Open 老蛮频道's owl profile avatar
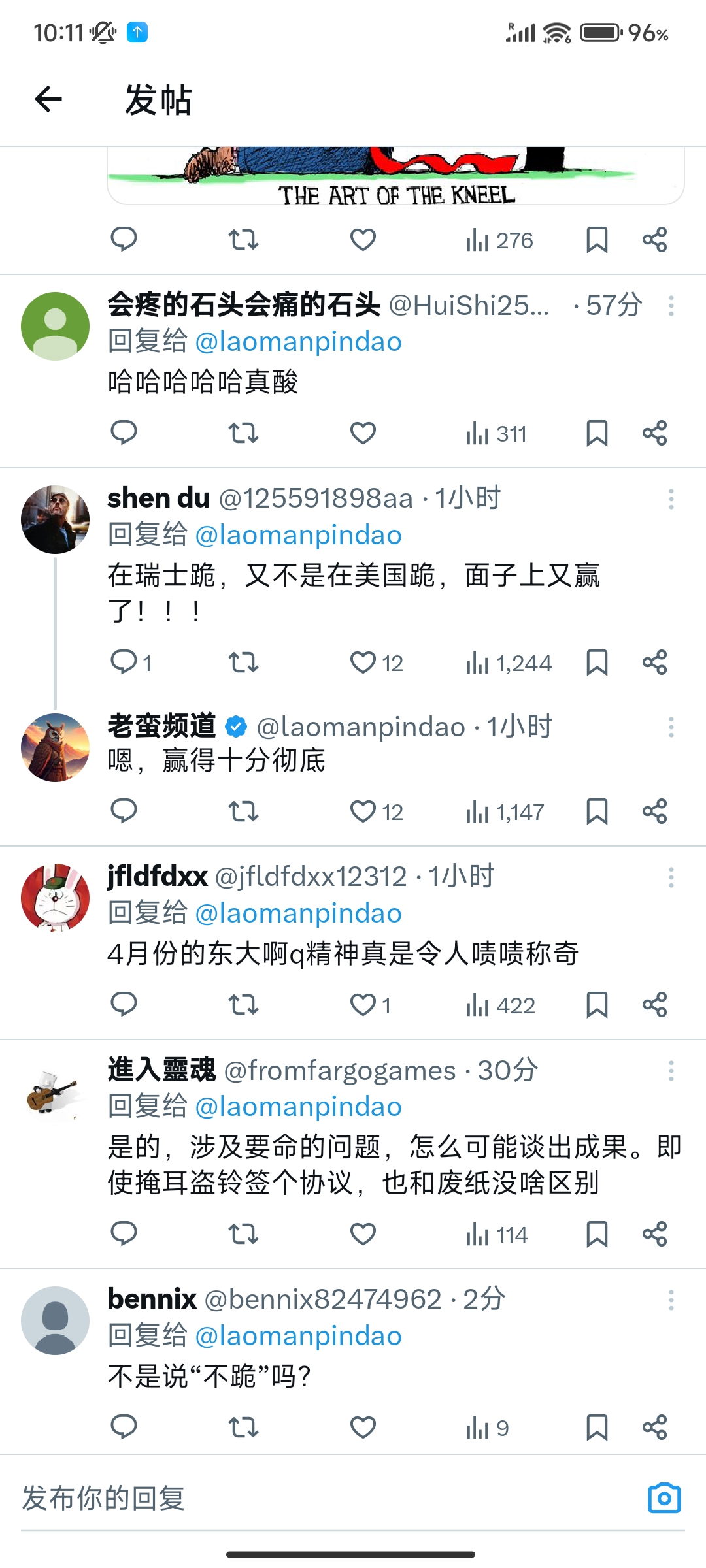 pos(56,747)
